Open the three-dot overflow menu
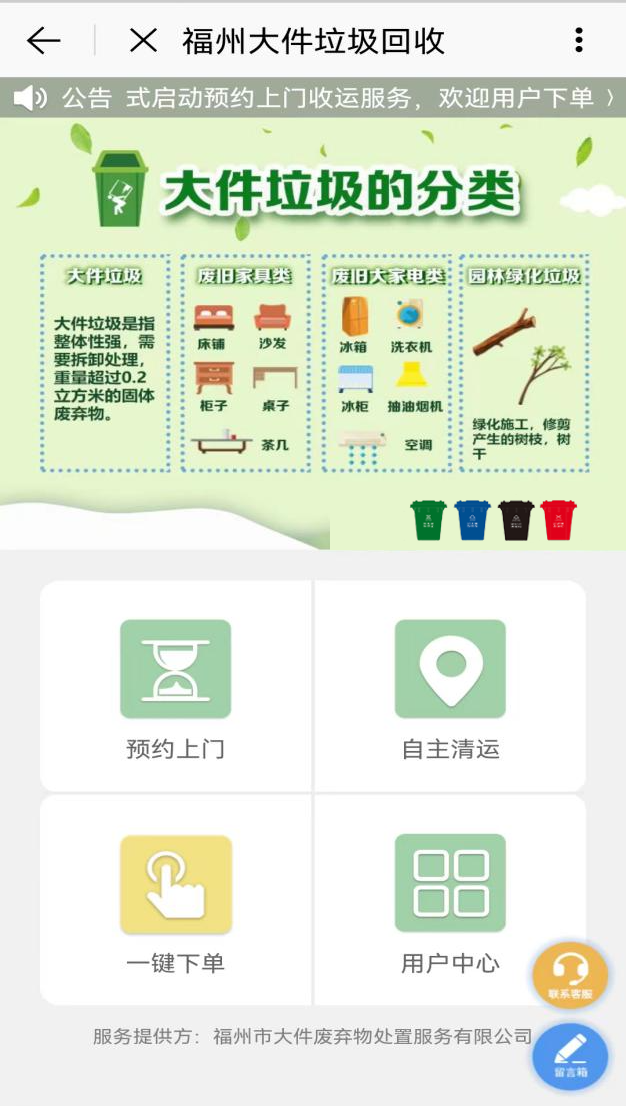This screenshot has height=1106, width=626. click(578, 40)
